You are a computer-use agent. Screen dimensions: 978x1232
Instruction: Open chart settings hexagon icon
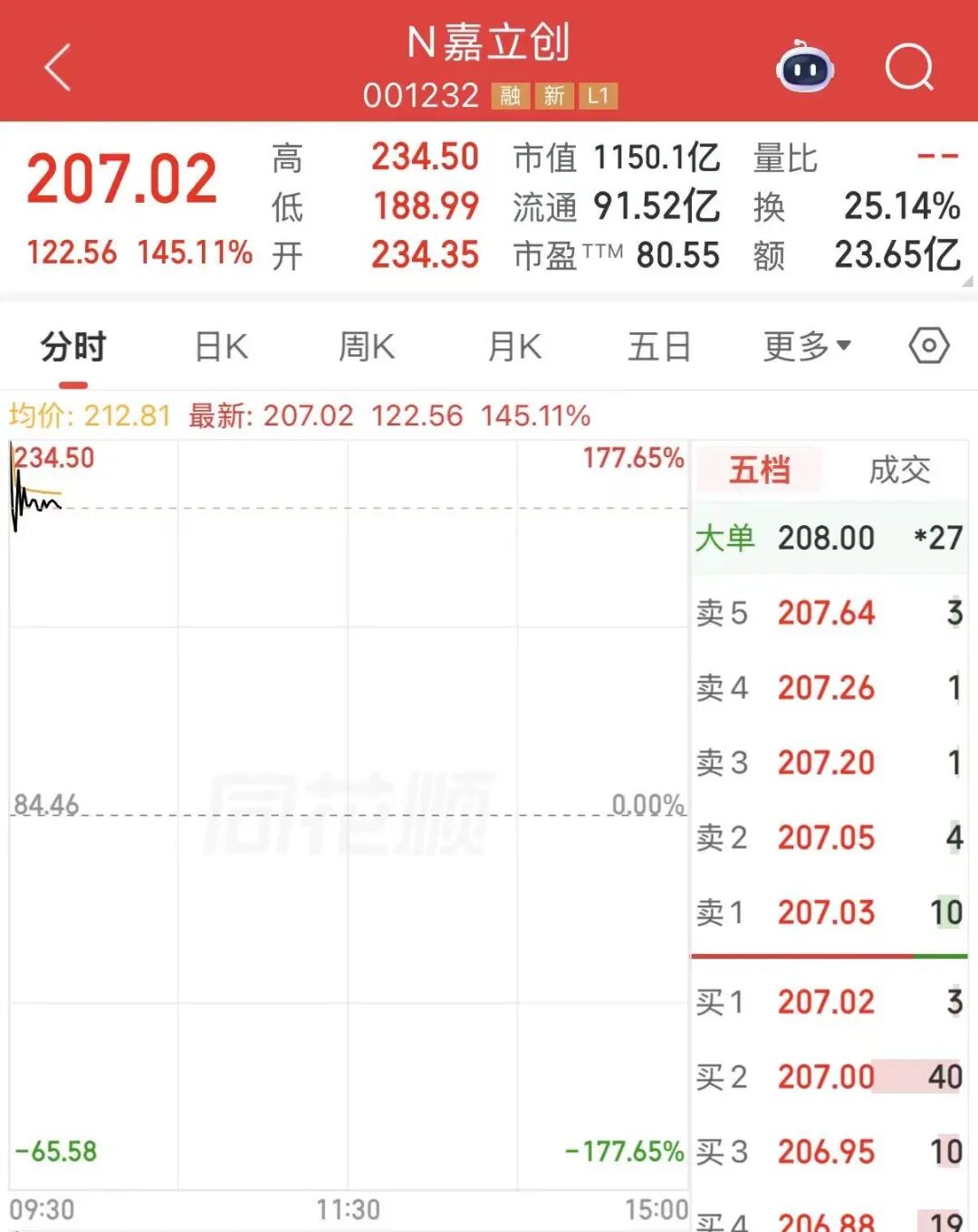coord(929,346)
